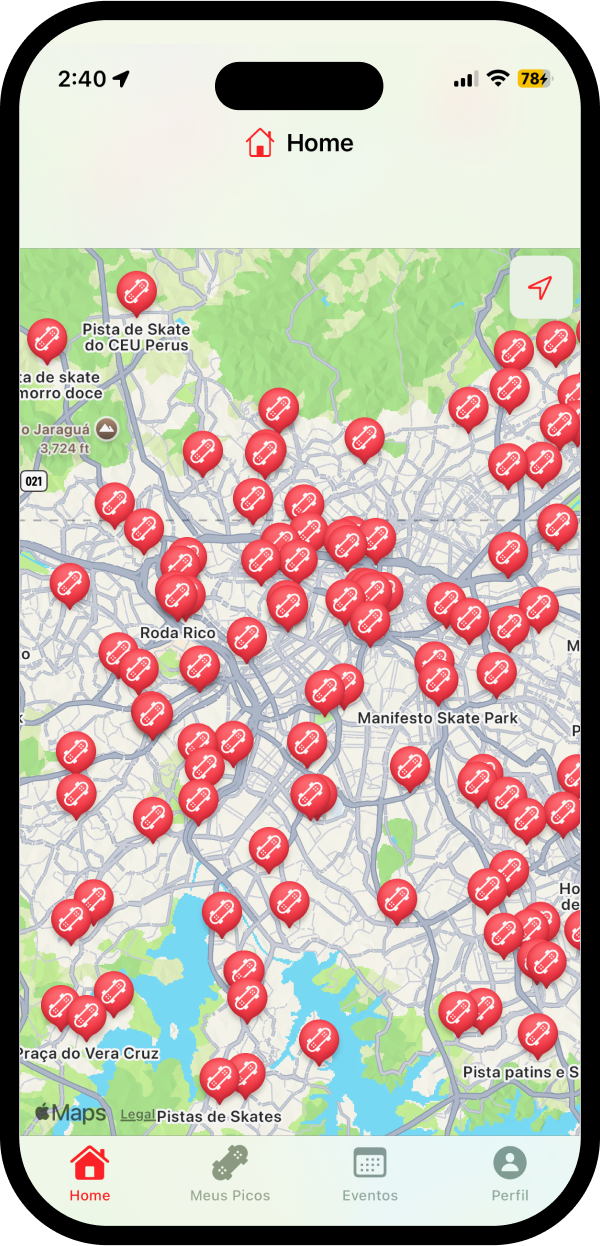Viewport: 600px width, 1246px height.
Task: Open the Eventos tab
Action: coord(370,1172)
